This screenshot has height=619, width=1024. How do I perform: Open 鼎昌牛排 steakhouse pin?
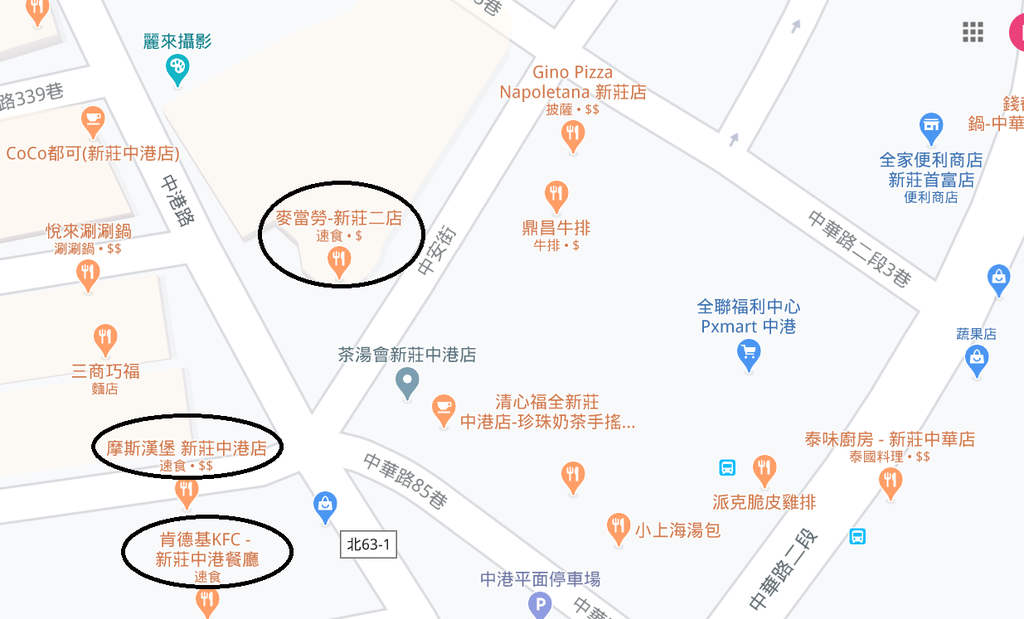coord(557,196)
